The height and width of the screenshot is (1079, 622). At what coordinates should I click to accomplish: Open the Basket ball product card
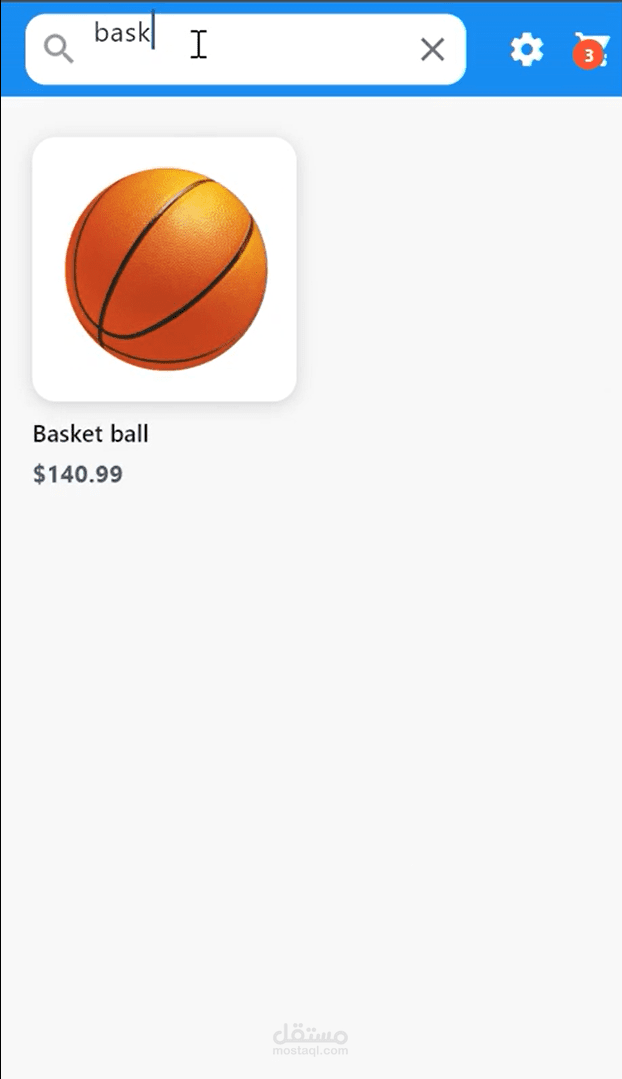(x=165, y=269)
